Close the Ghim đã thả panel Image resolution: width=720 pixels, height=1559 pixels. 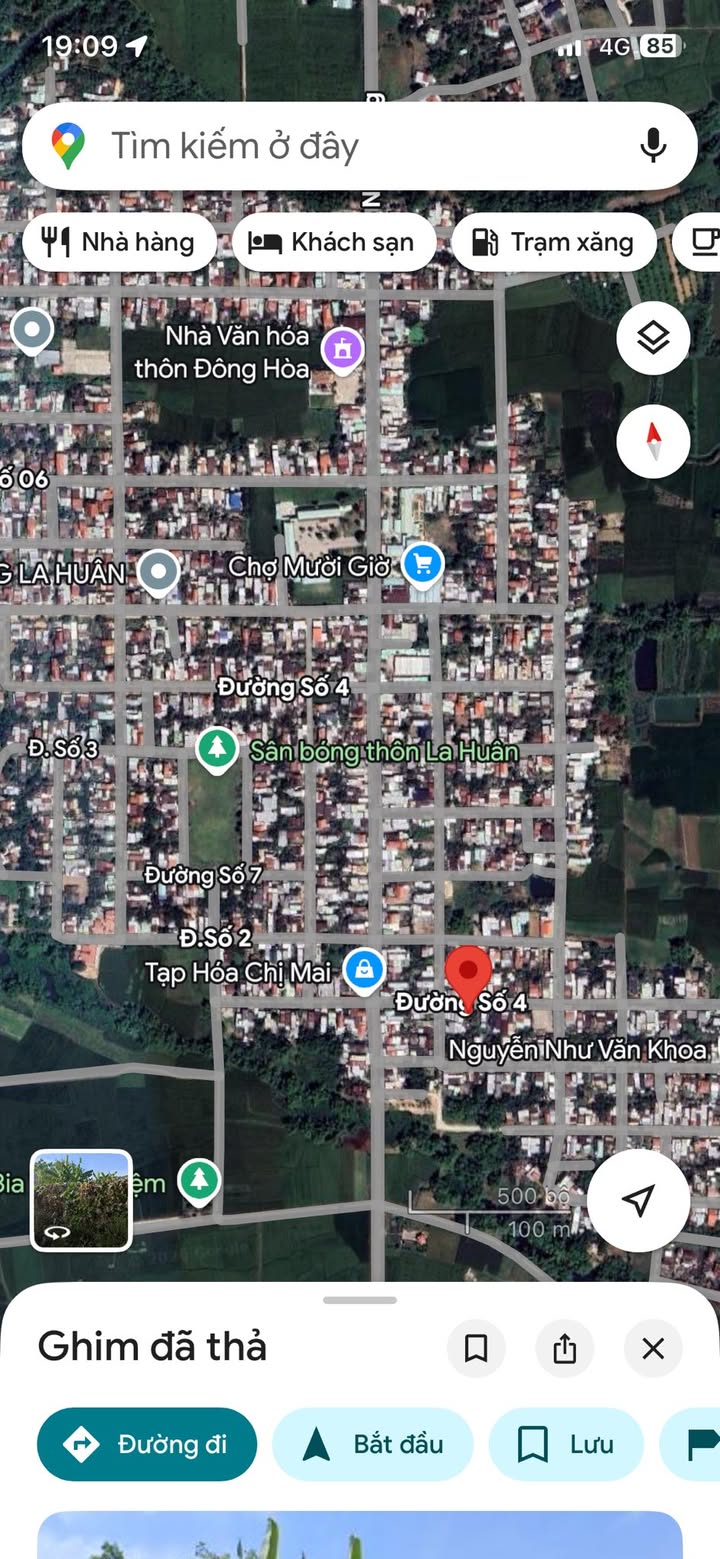coord(653,1349)
